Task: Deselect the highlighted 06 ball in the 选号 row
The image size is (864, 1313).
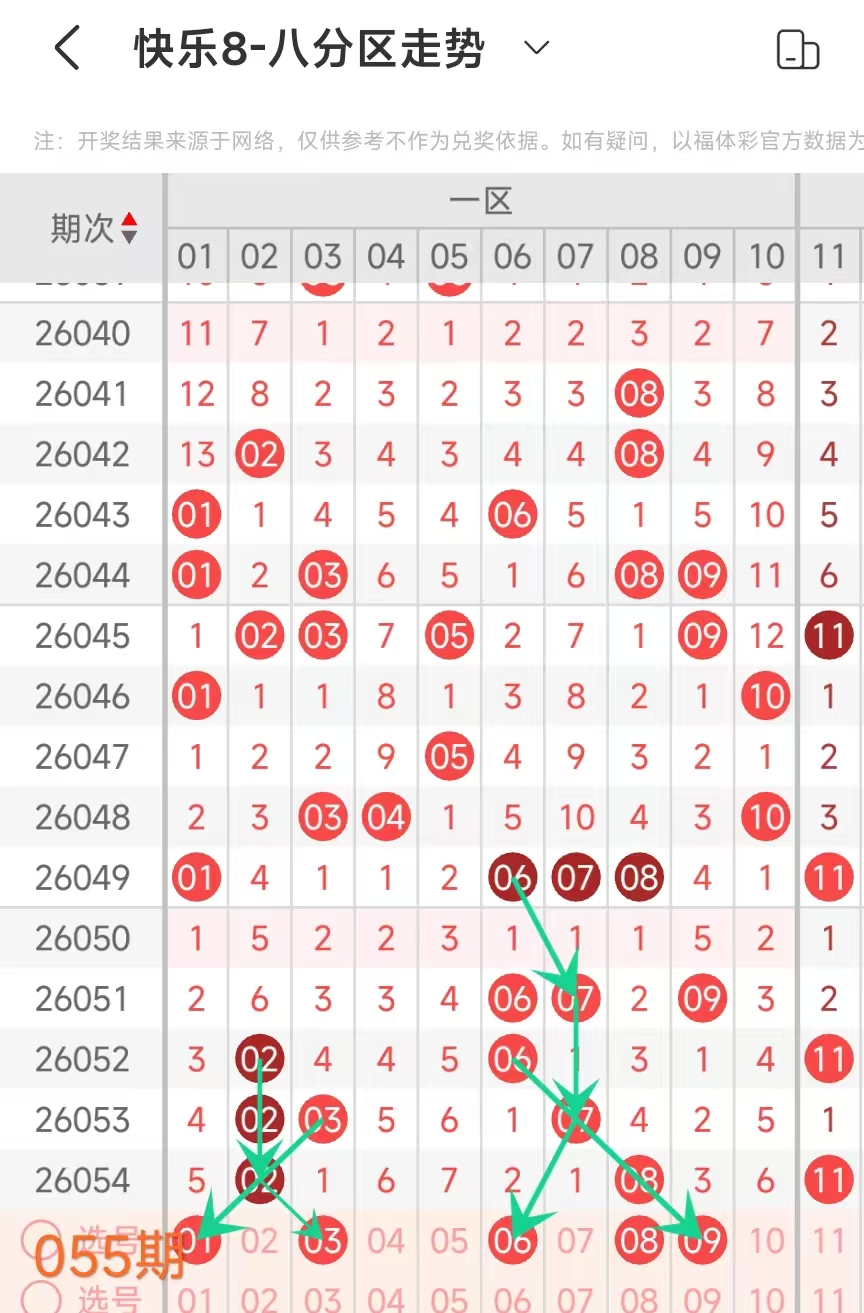Action: [x=512, y=1241]
